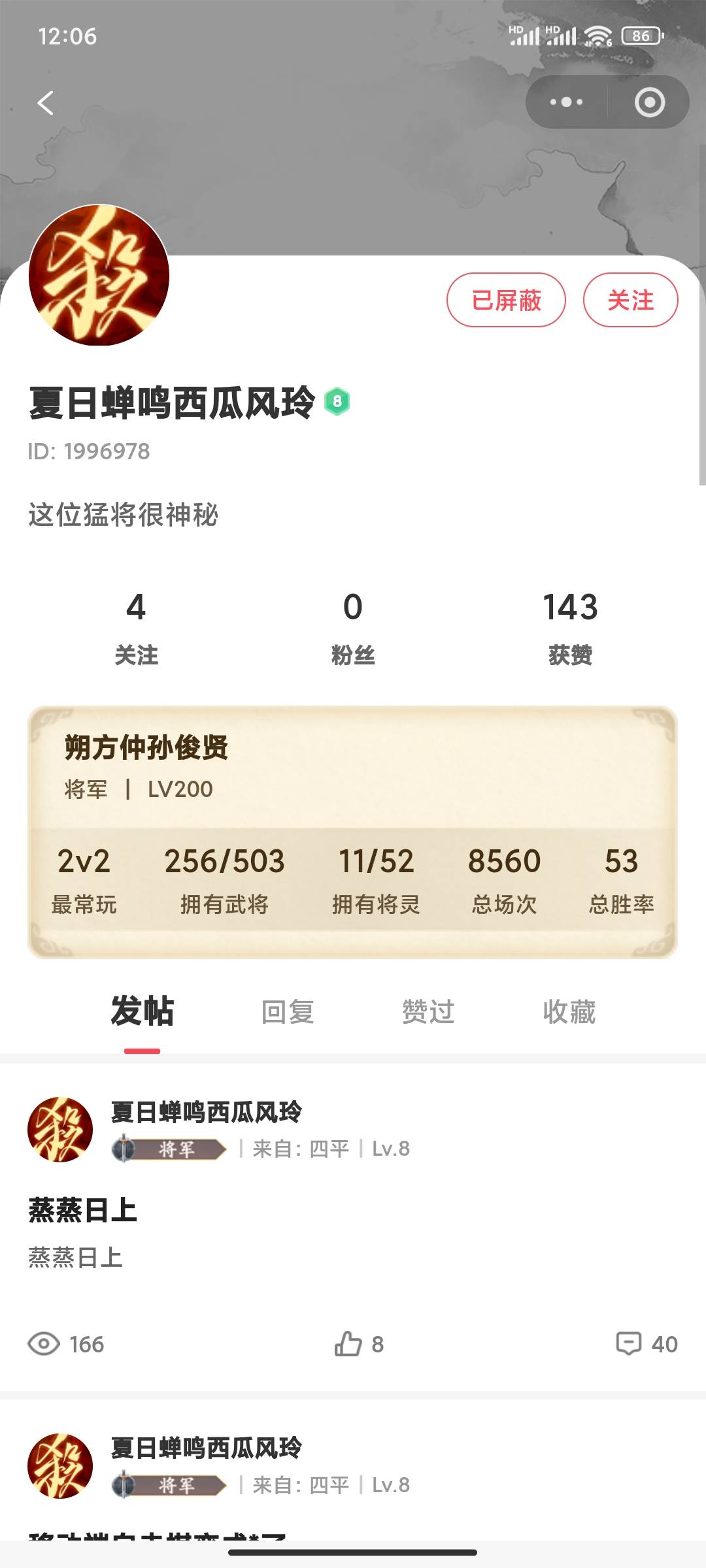Go back using the top-left arrow
Image resolution: width=706 pixels, height=1568 pixels.
click(x=45, y=103)
